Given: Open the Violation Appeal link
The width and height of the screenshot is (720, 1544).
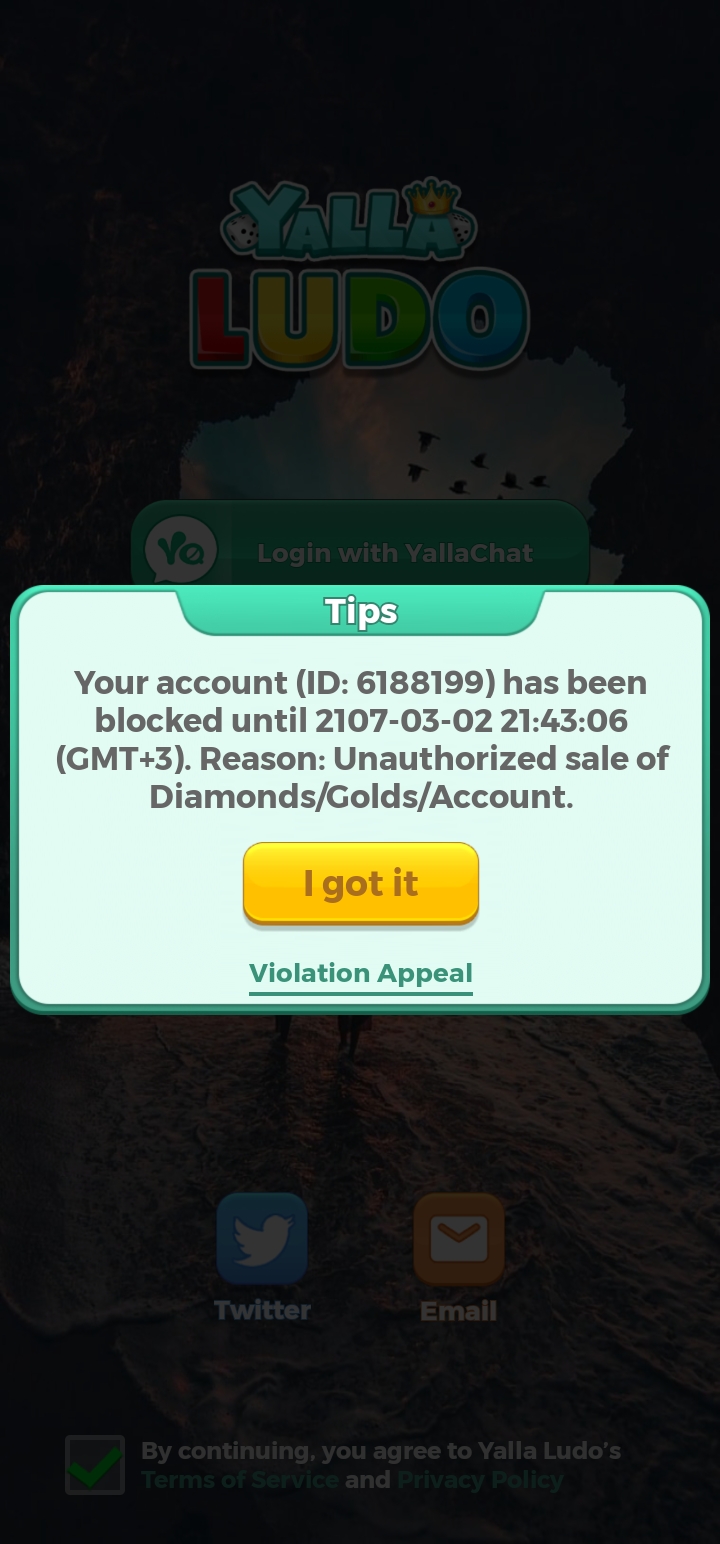Looking at the screenshot, I should (x=360, y=973).
